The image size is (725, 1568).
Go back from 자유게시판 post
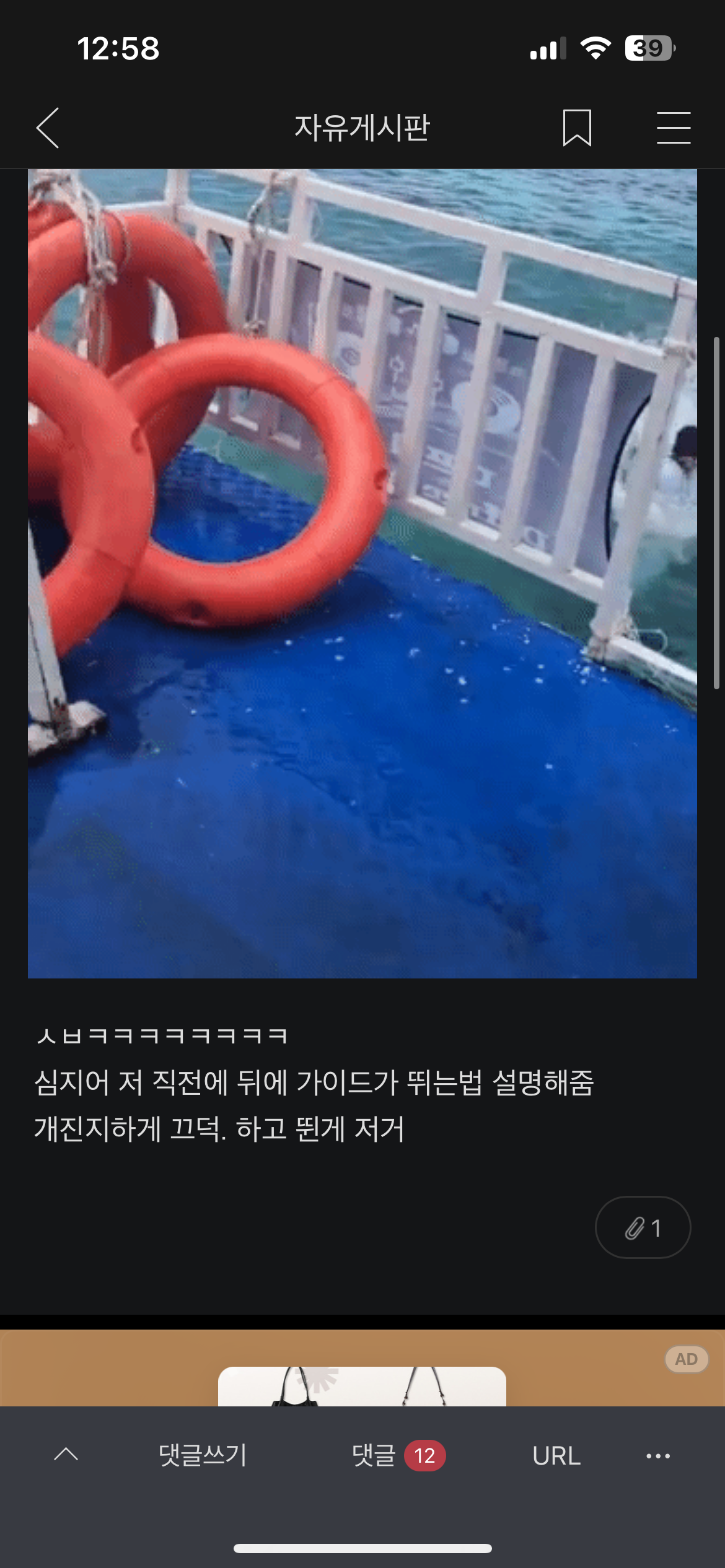pos(48,128)
